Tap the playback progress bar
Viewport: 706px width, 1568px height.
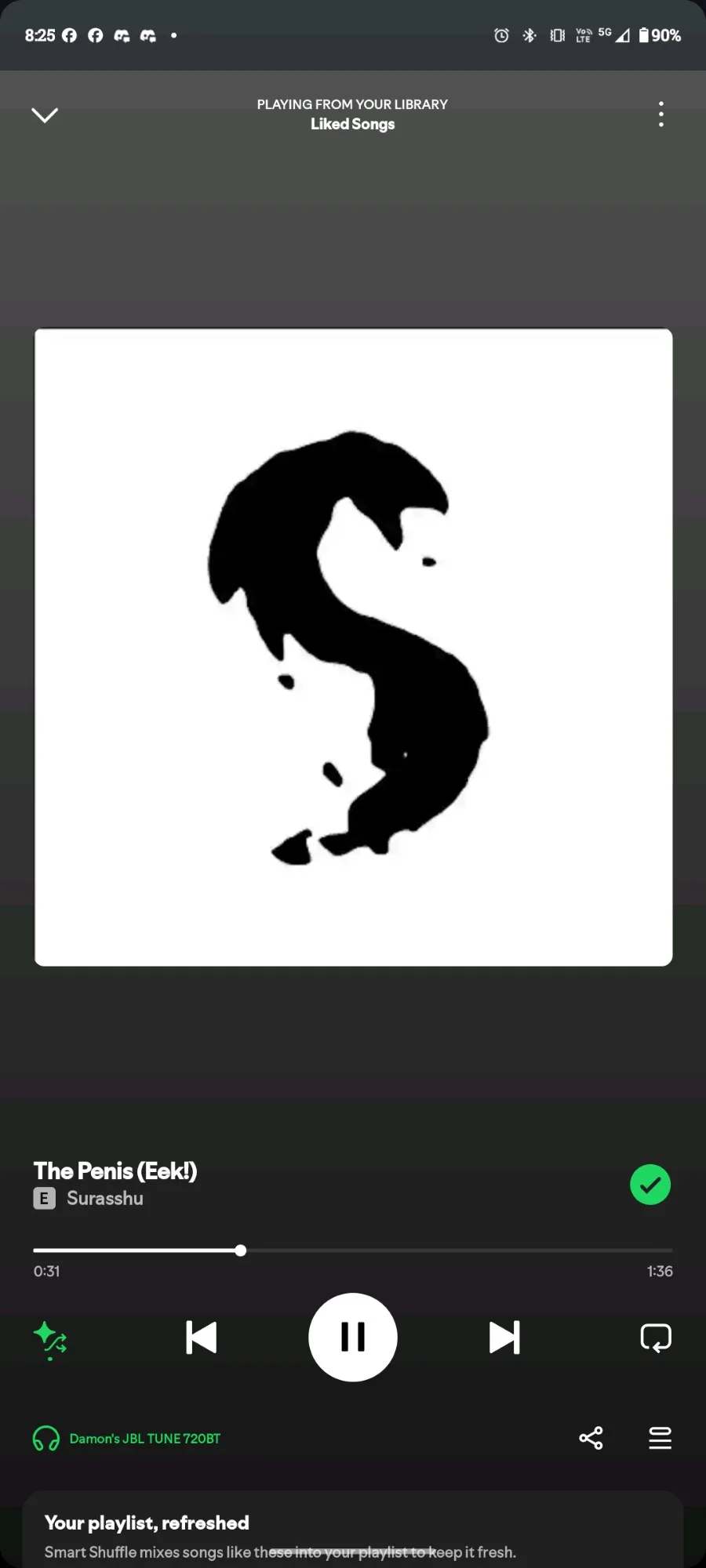pyautogui.click(x=353, y=1250)
